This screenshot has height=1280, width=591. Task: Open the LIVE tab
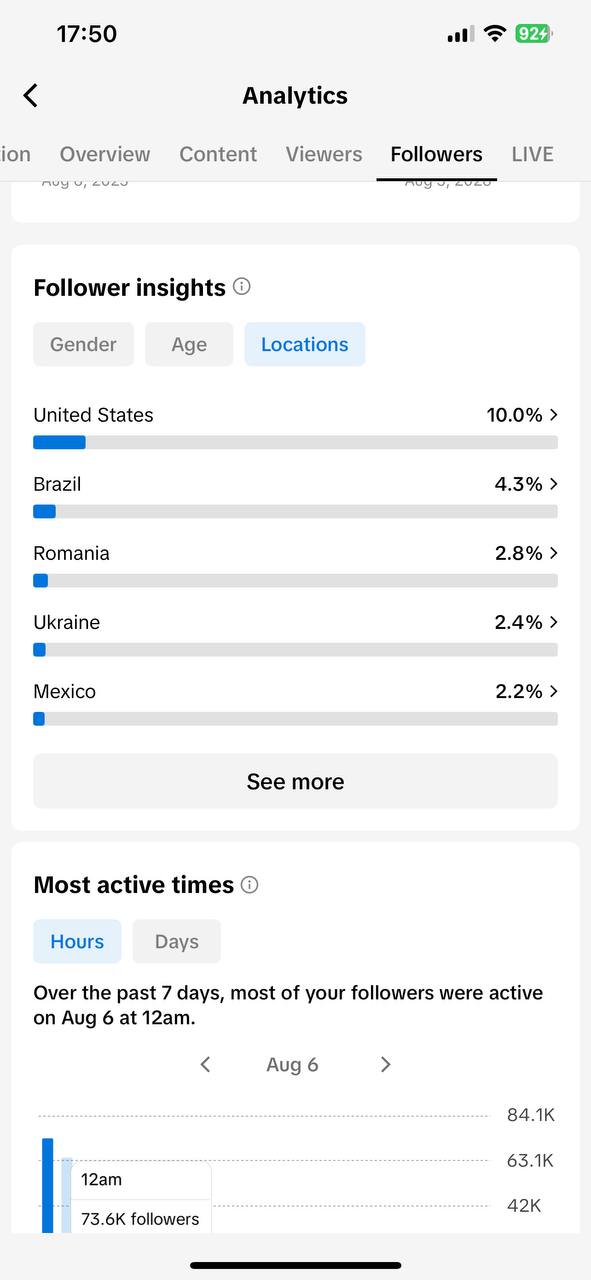coord(532,154)
